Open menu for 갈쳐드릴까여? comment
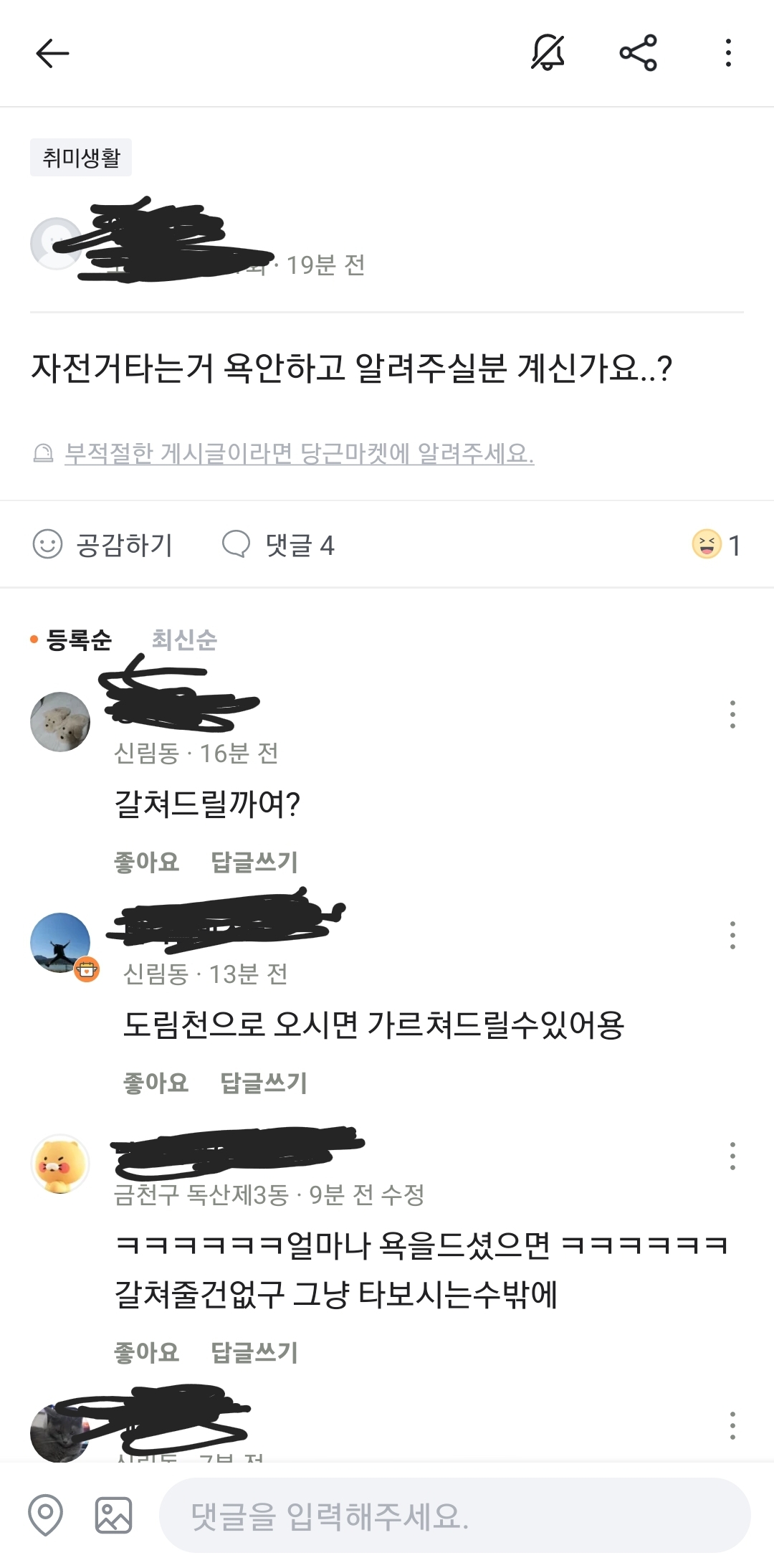The image size is (774, 1568). [732, 715]
